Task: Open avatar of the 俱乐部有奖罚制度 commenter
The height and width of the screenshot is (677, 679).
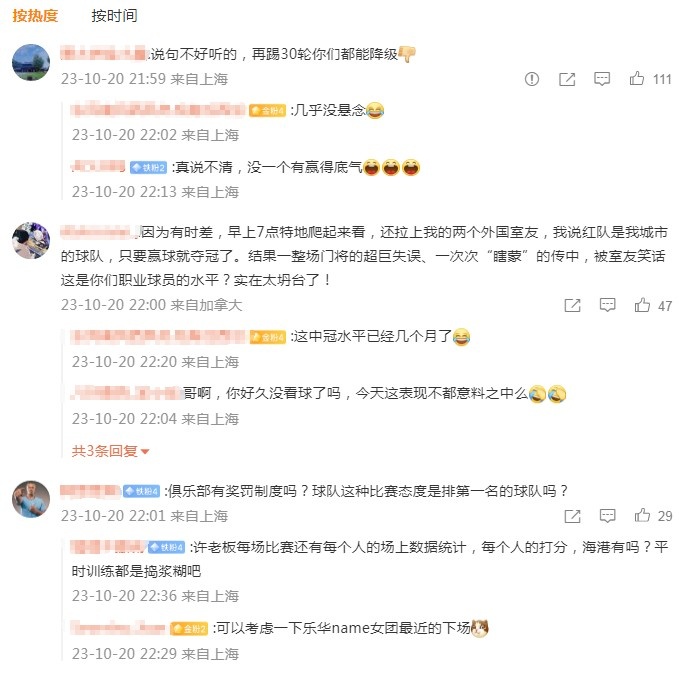Action: (x=31, y=500)
